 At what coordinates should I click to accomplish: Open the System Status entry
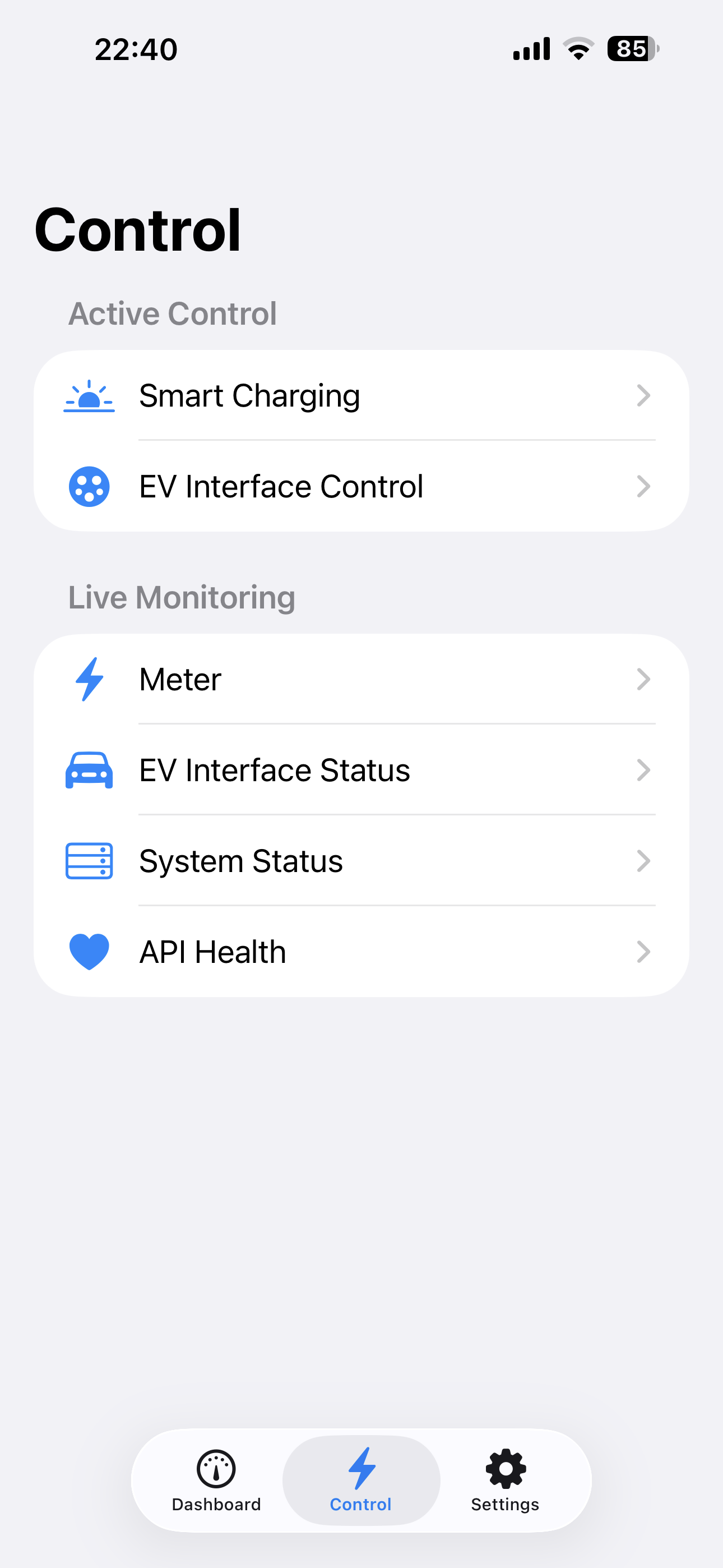click(241, 860)
